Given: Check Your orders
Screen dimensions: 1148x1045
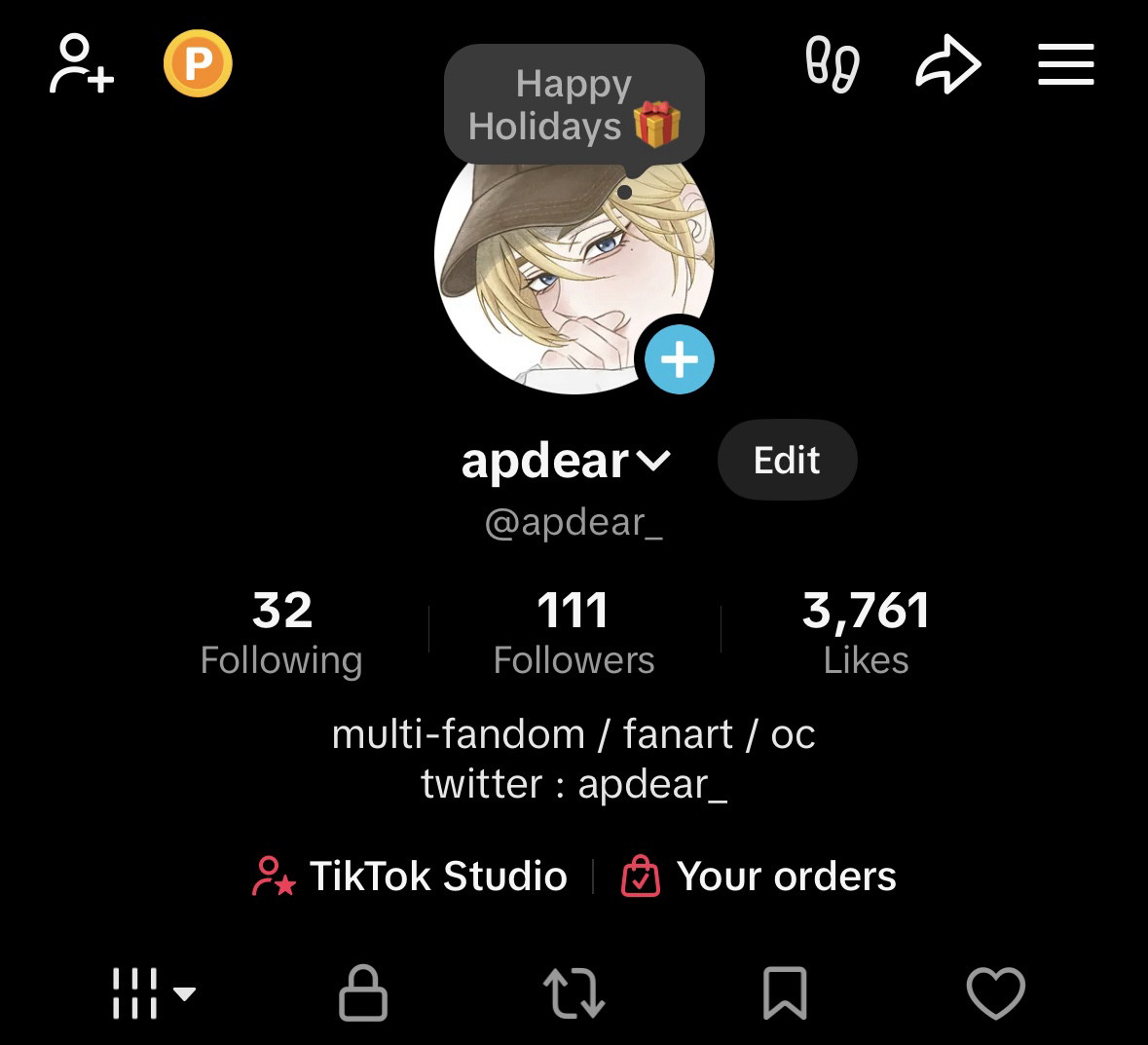Looking at the screenshot, I should pos(759,876).
